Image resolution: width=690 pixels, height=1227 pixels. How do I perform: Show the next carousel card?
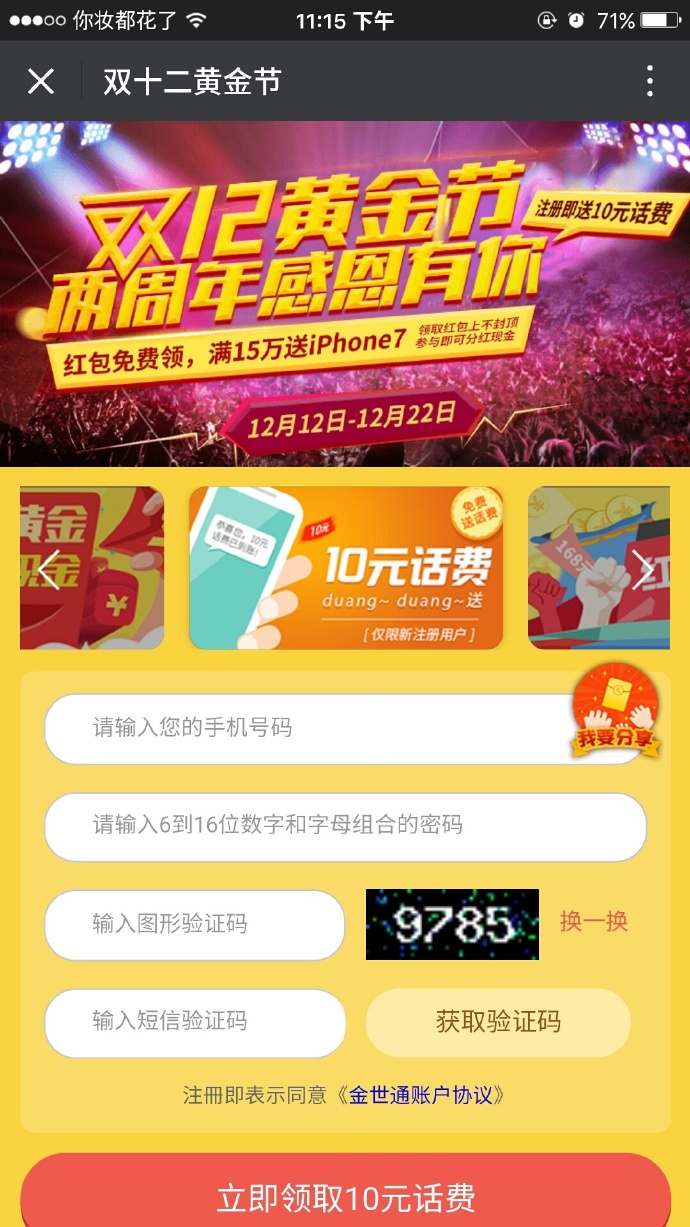pos(642,569)
